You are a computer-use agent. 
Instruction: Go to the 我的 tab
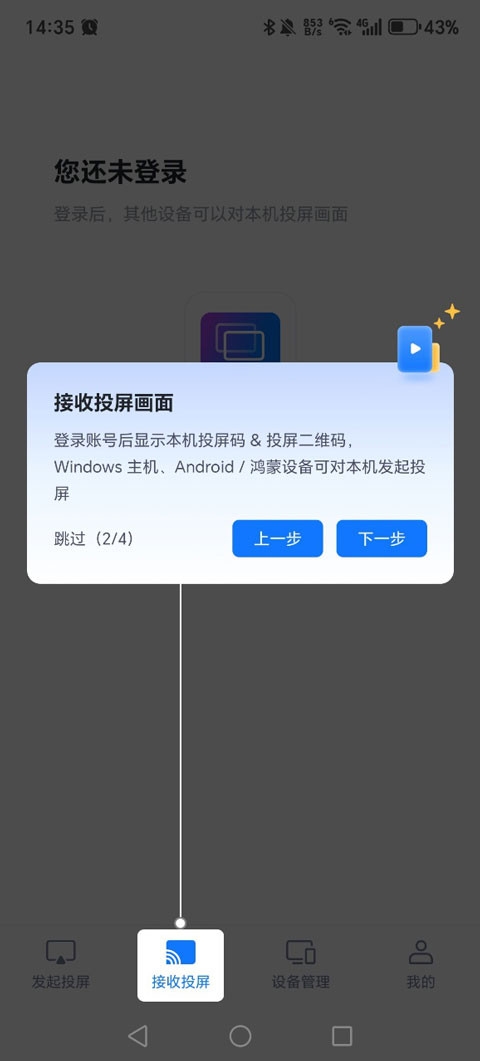coord(420,966)
